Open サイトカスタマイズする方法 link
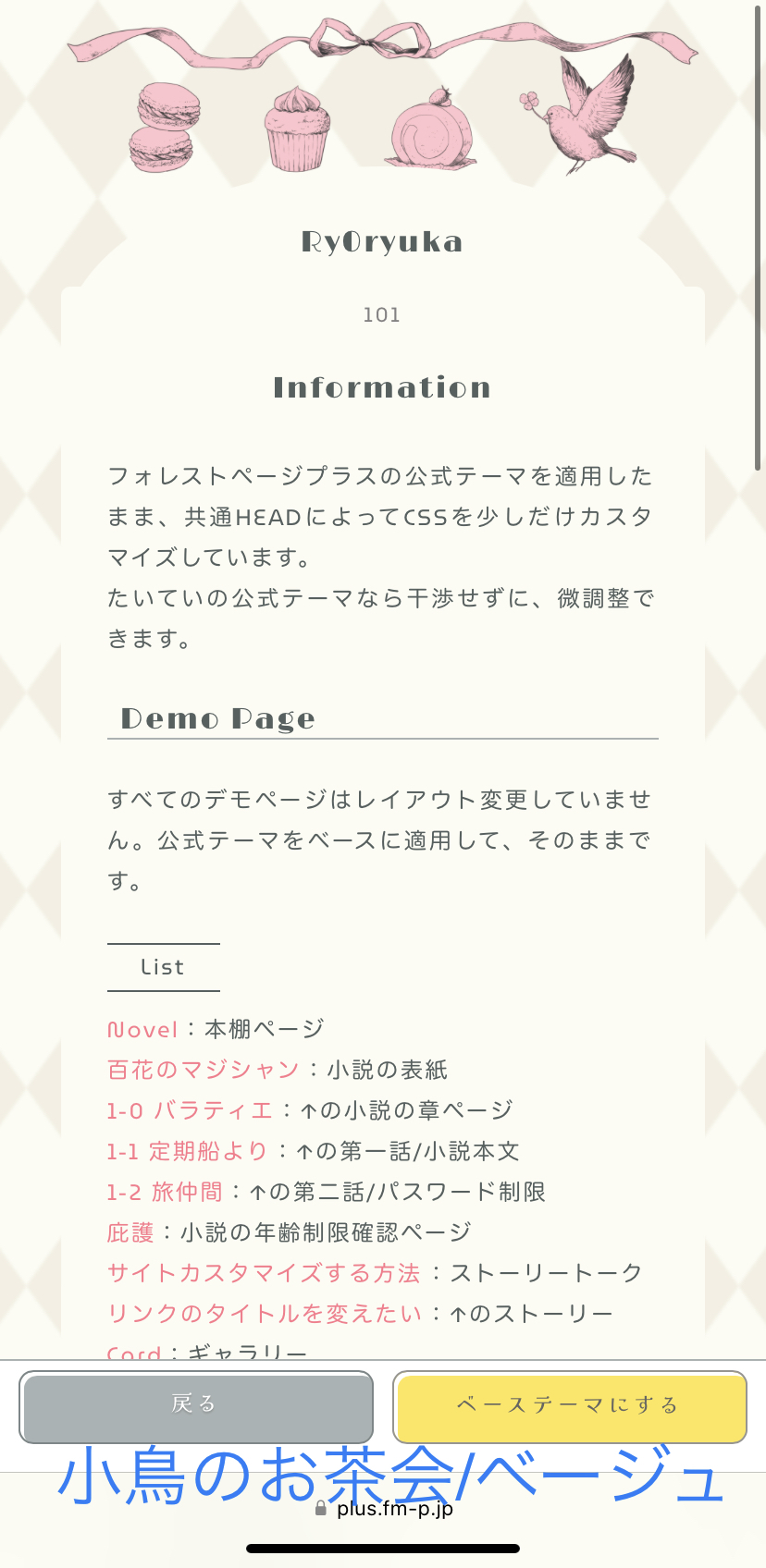 coord(265,1274)
